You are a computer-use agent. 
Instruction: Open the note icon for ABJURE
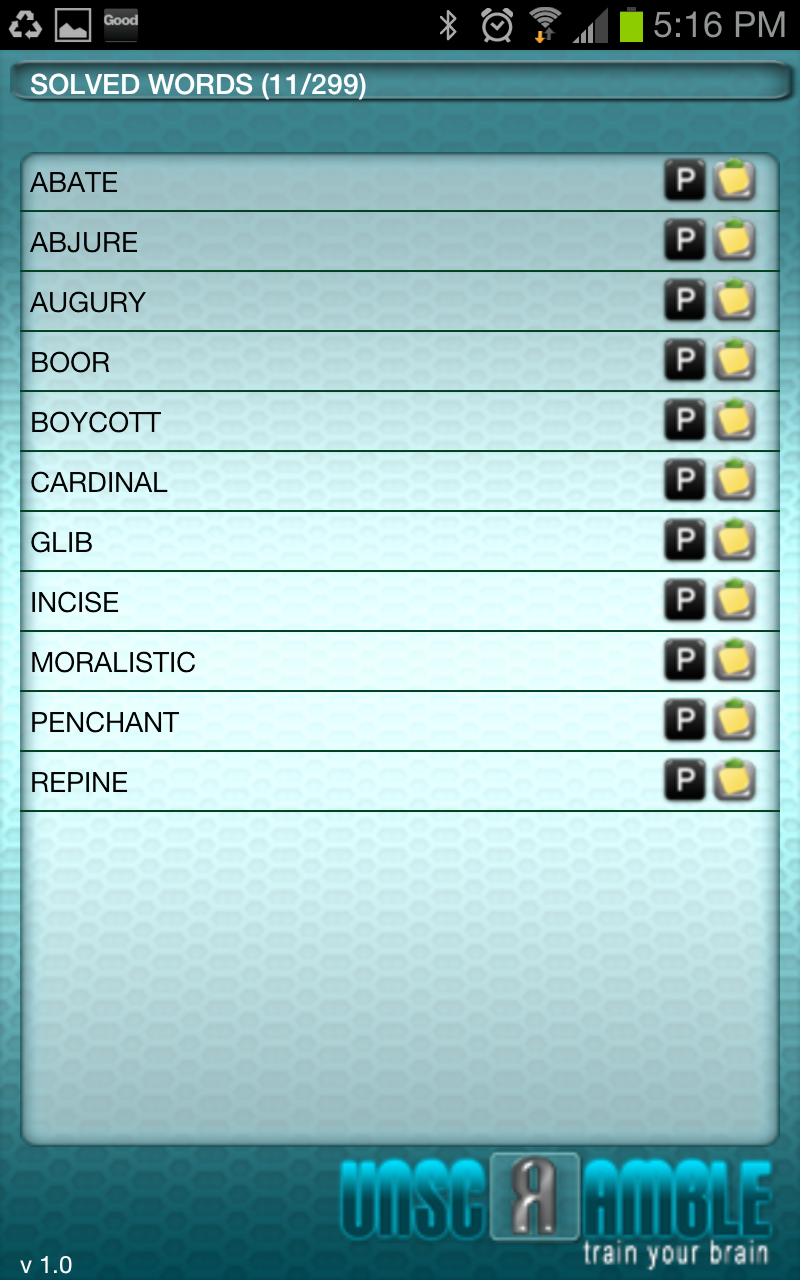coord(734,241)
